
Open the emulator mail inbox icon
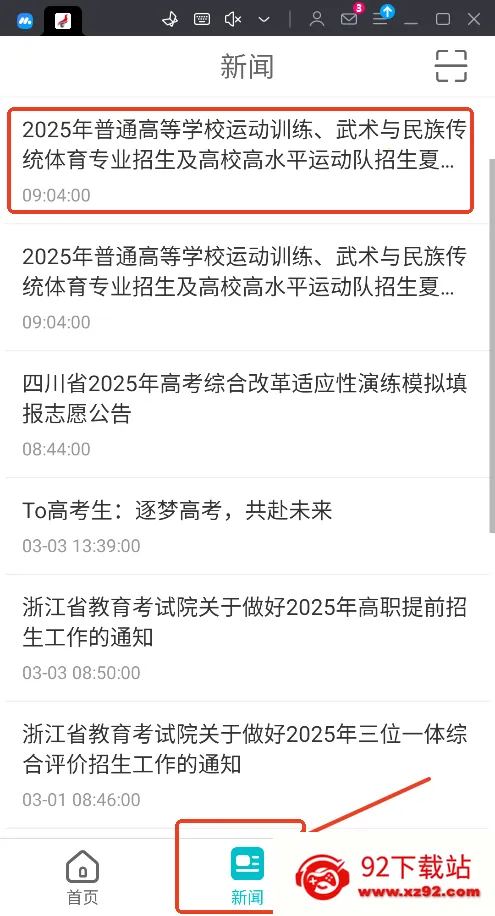coord(349,19)
